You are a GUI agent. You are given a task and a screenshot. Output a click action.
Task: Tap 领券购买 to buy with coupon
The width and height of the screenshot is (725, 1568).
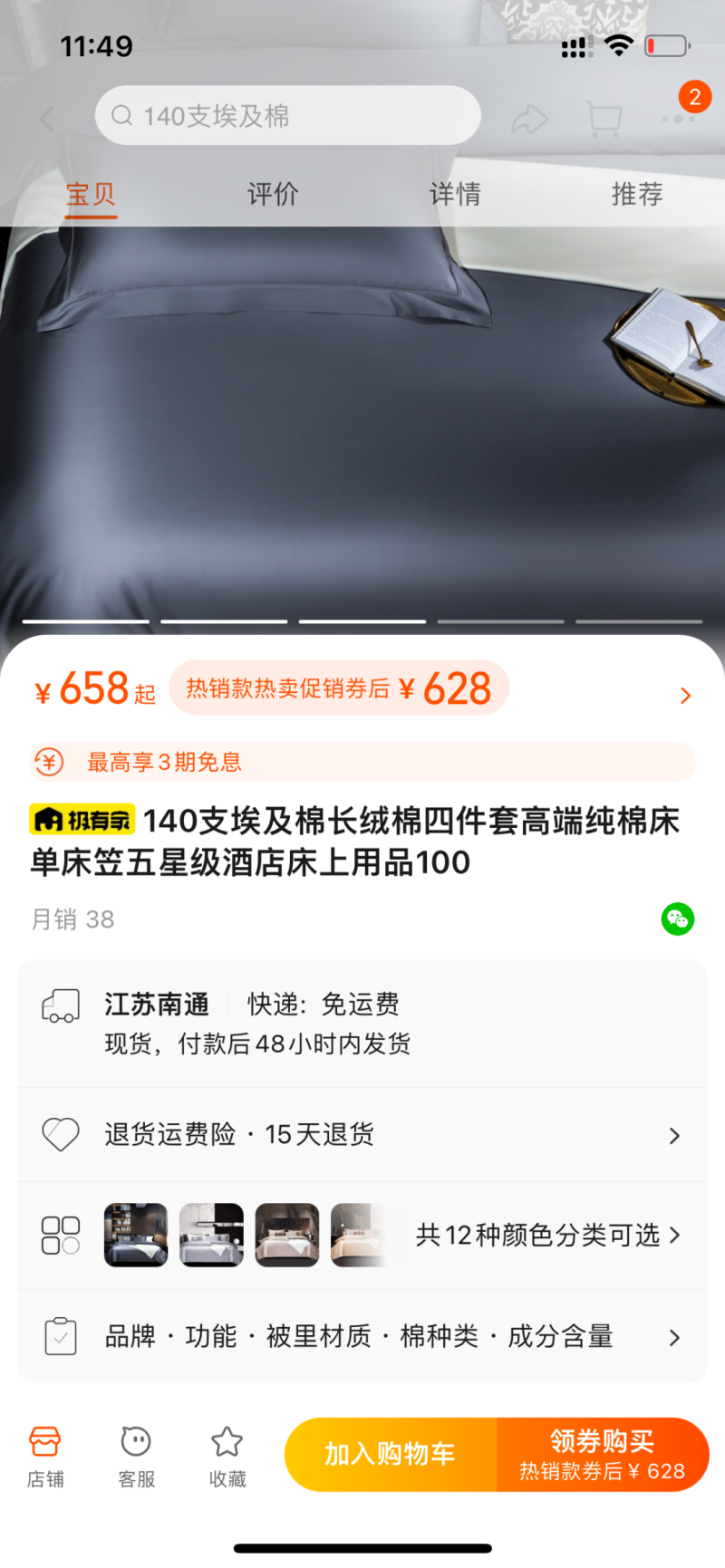coord(602,1454)
